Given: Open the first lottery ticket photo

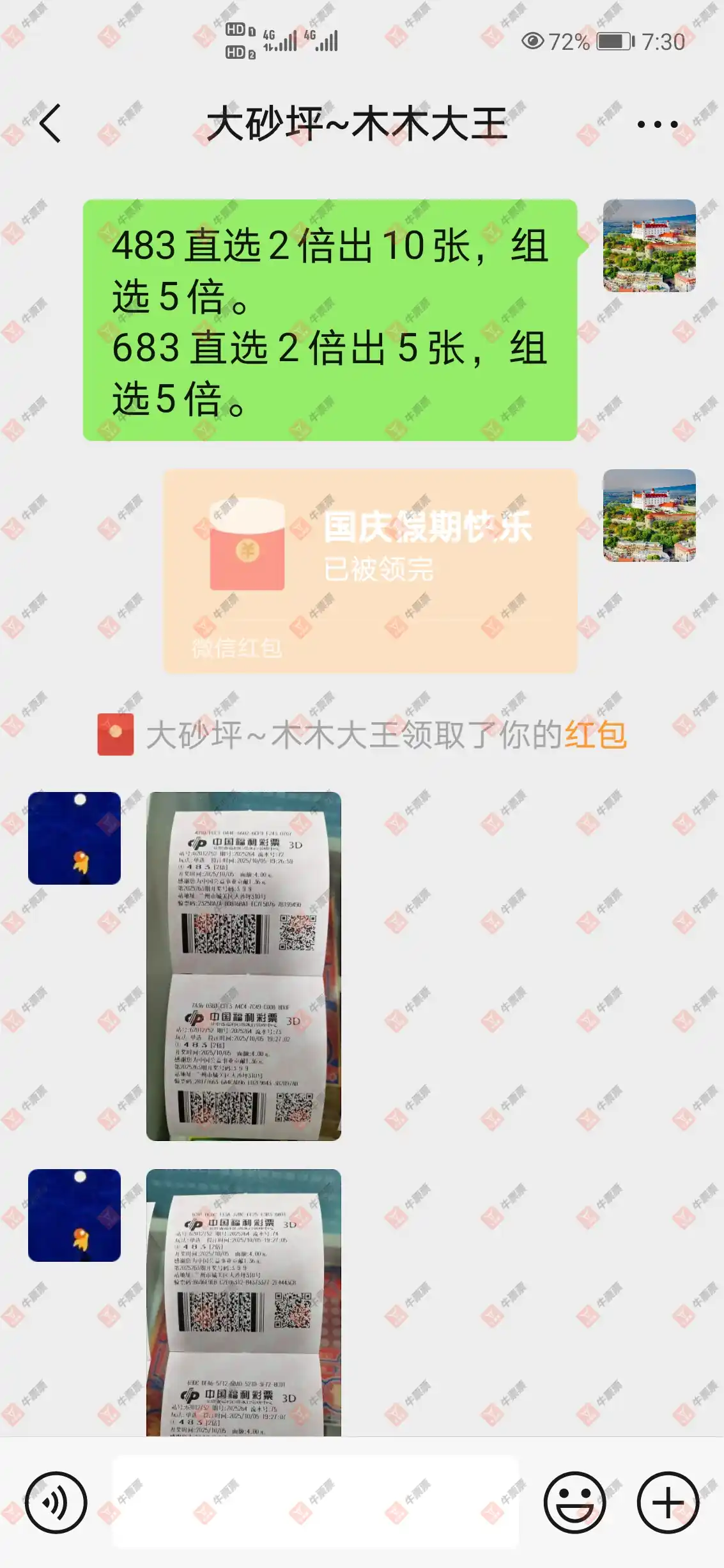Looking at the screenshot, I should tap(243, 966).
